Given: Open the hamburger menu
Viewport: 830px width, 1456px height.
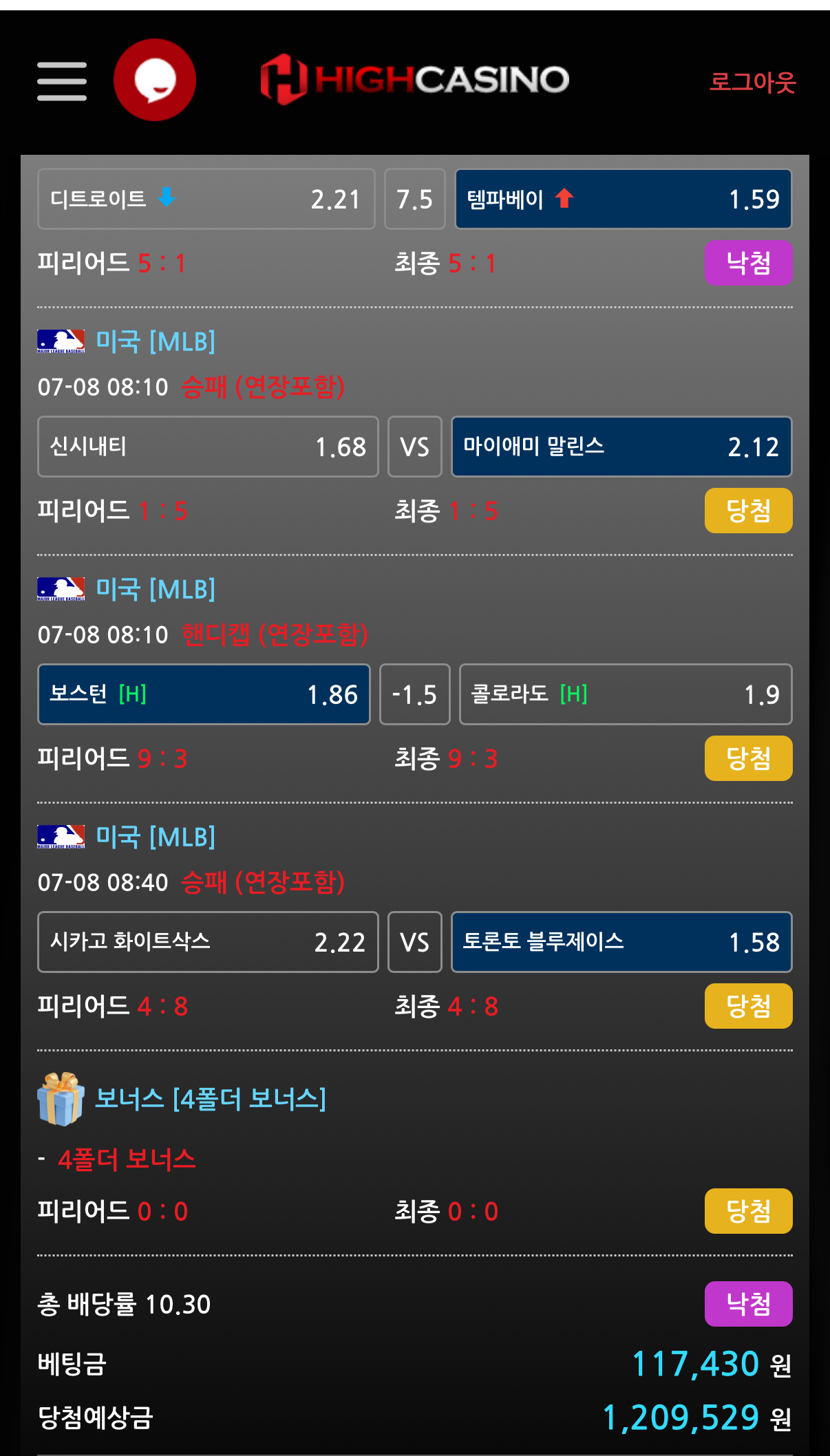Looking at the screenshot, I should (62, 81).
